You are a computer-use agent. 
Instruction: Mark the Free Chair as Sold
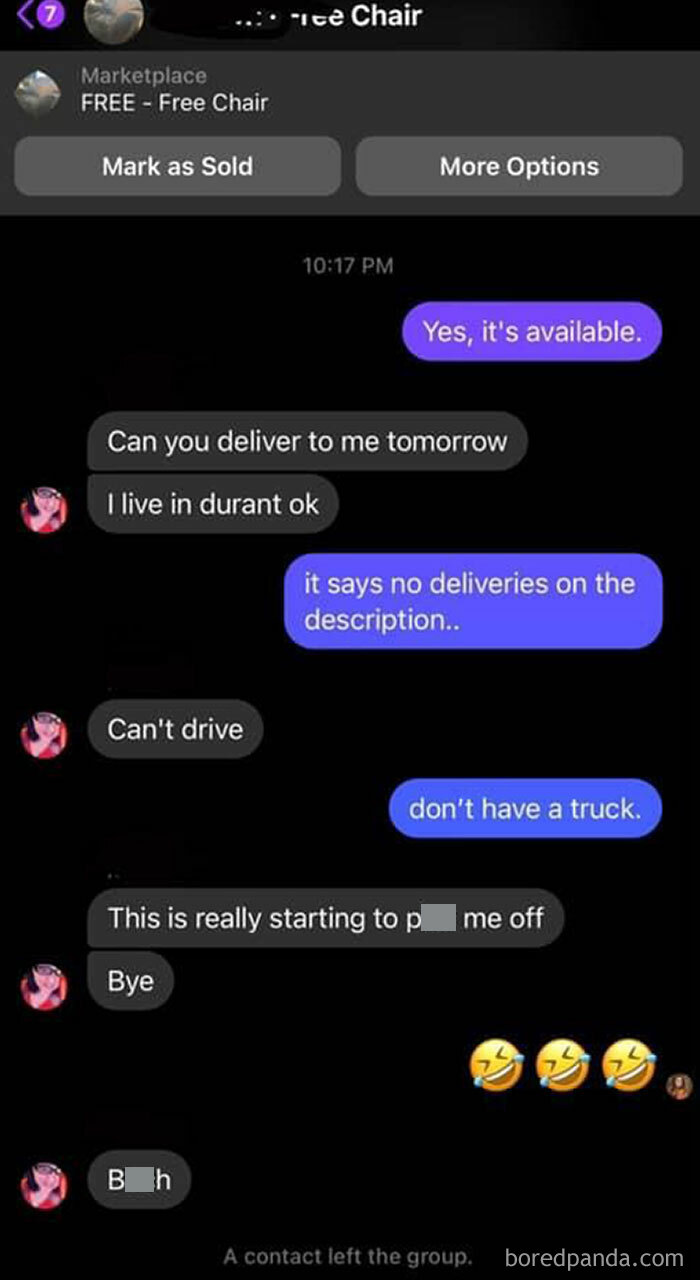[x=177, y=167]
